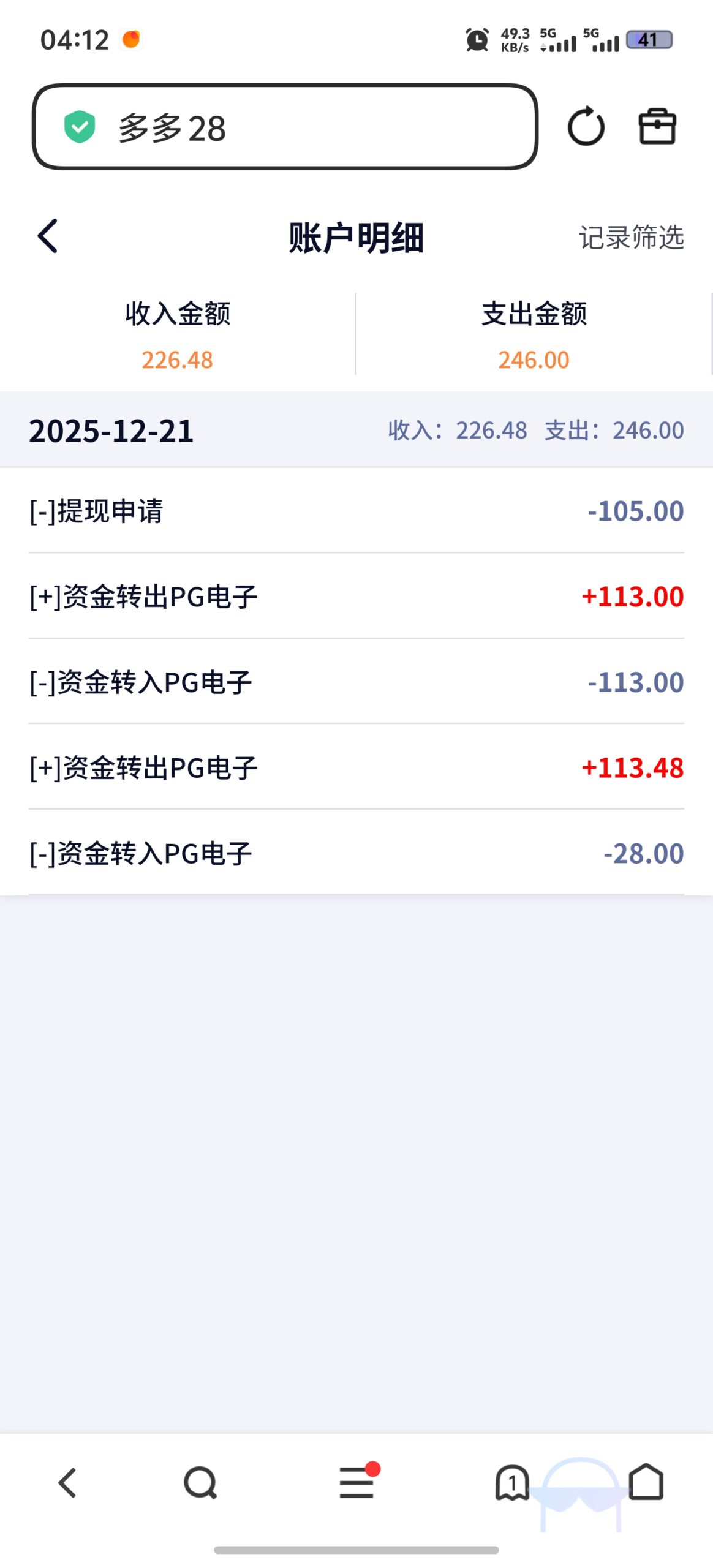
Task: Open the menu list icon with red dot
Action: point(356,1482)
